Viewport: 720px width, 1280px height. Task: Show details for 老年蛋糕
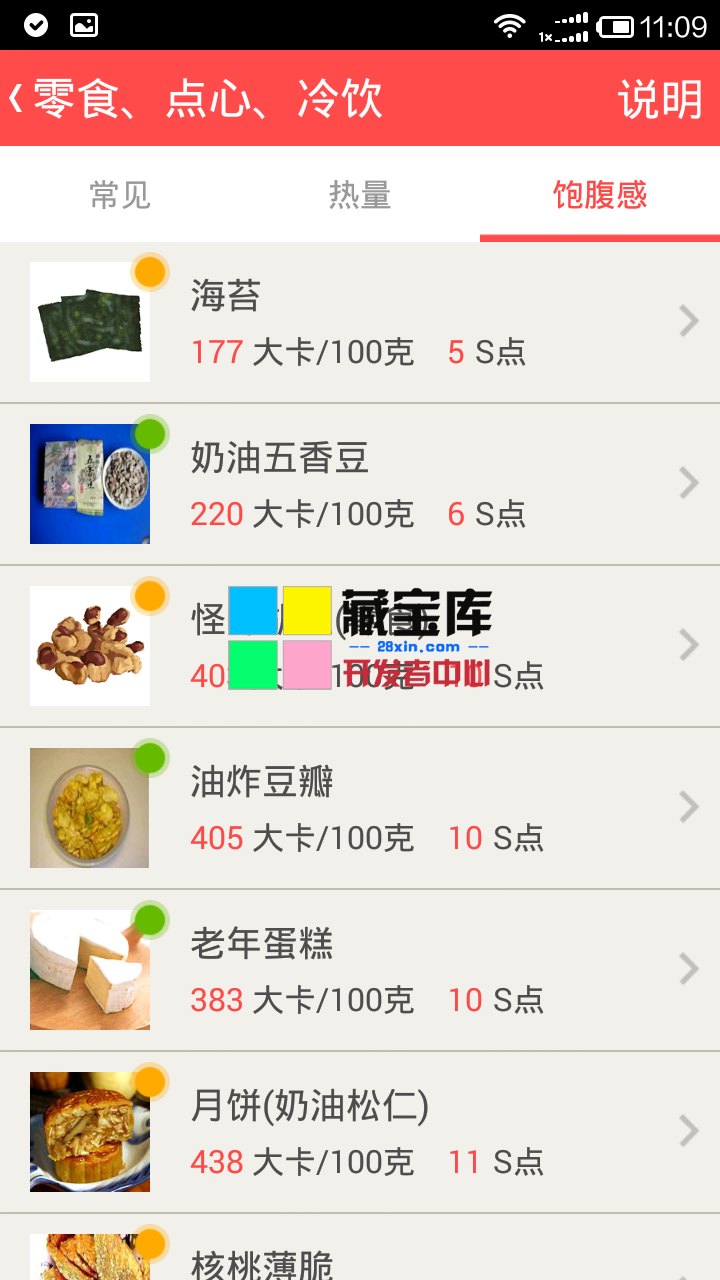[360, 970]
